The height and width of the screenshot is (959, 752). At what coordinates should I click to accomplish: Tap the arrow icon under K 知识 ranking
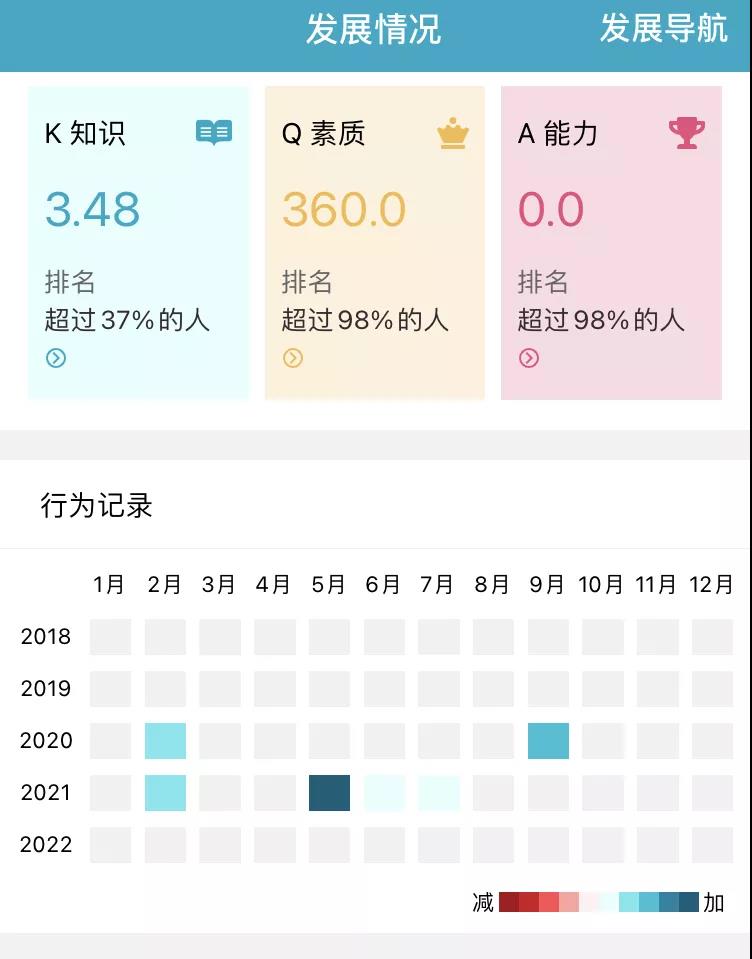pos(56,358)
